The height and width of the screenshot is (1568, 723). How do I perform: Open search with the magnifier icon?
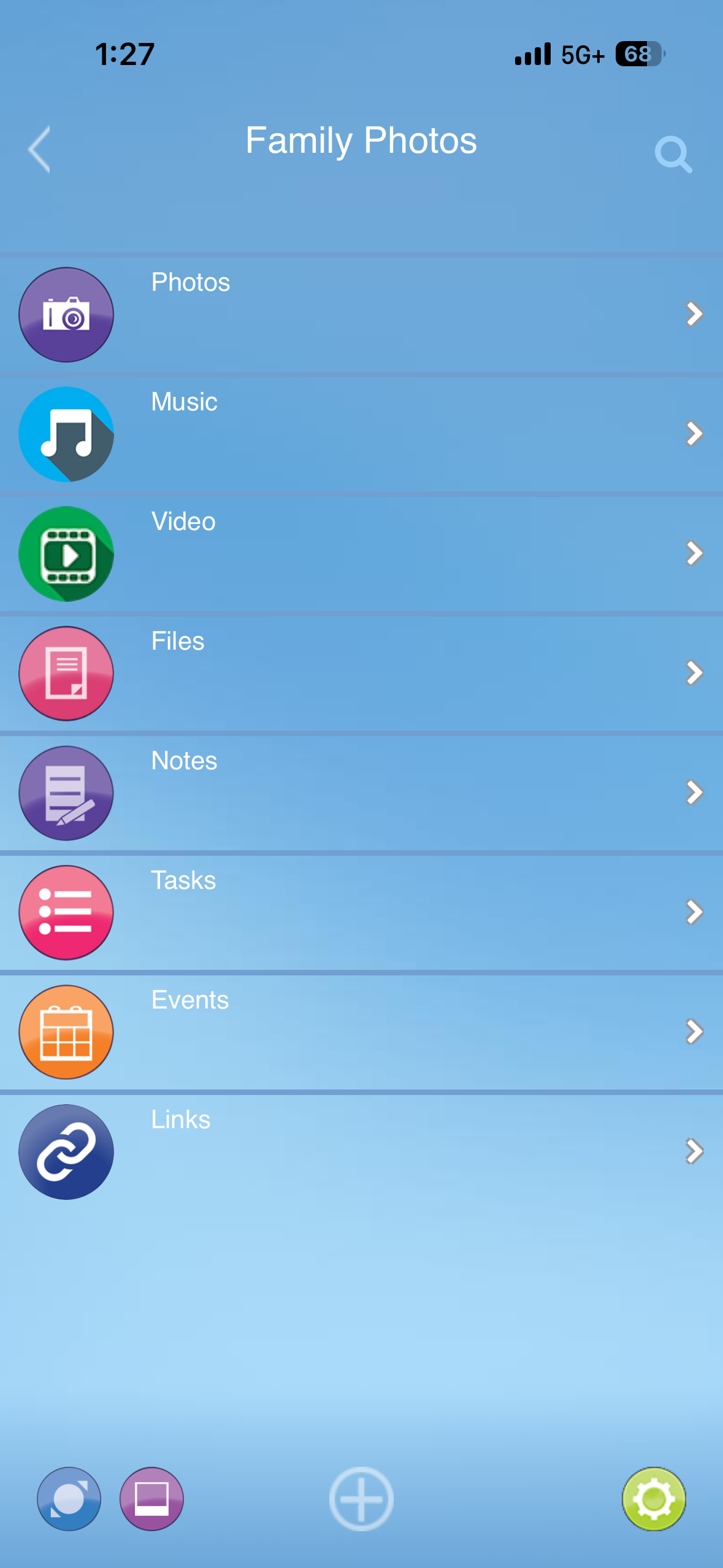click(673, 154)
